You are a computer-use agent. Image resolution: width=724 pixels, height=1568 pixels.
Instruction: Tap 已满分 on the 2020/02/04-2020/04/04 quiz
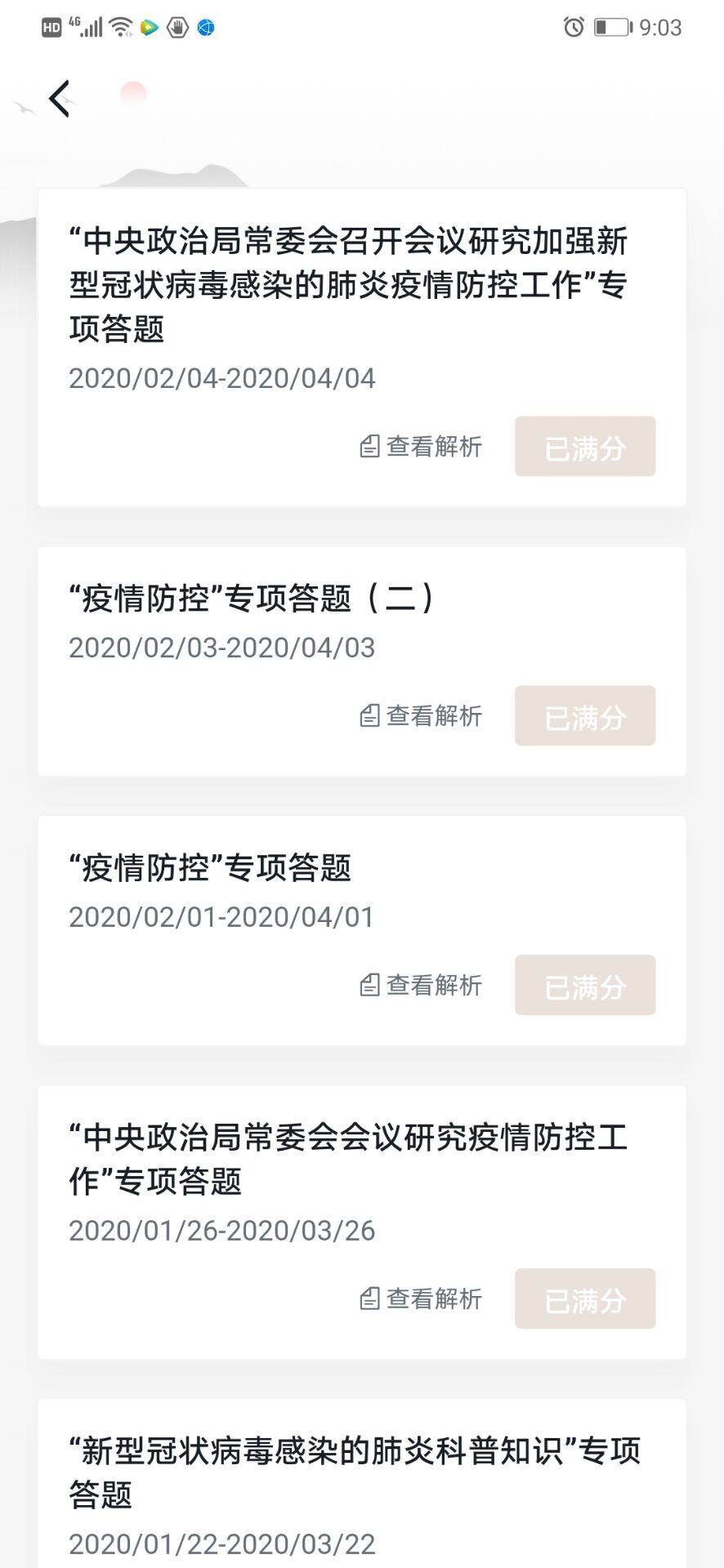[584, 447]
